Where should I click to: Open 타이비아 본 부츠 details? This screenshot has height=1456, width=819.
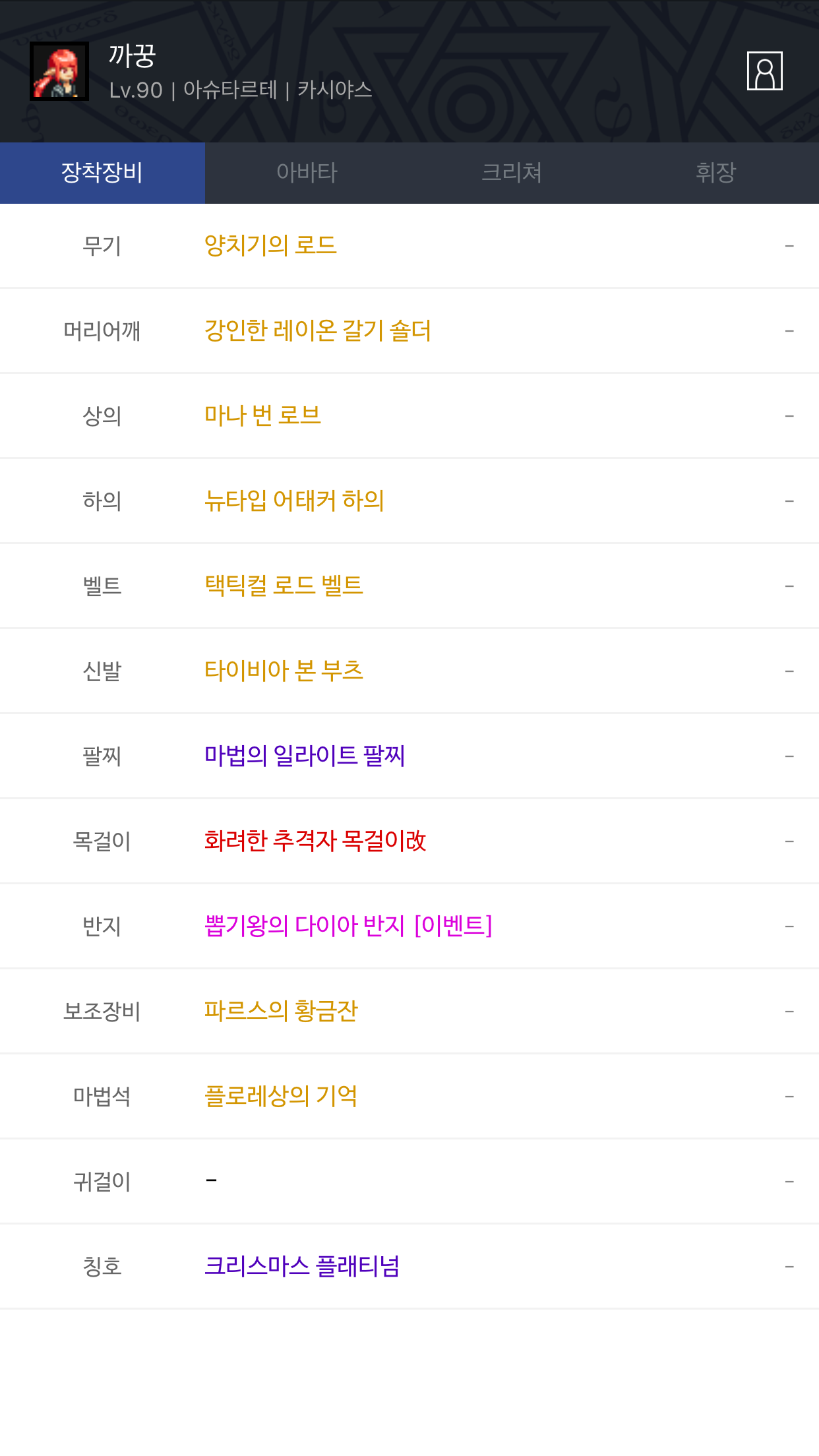[284, 671]
